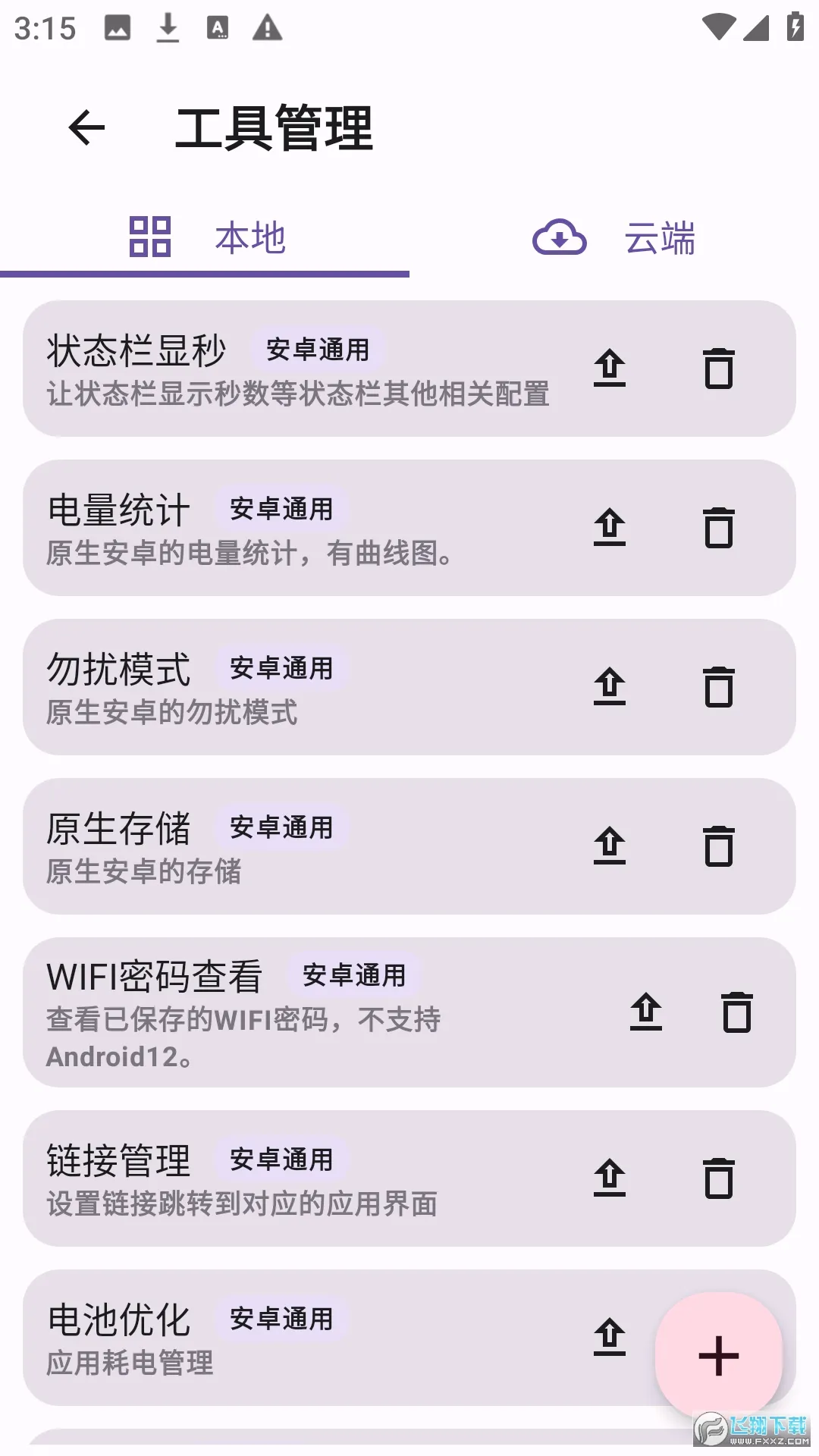Go back from 工具管理 page
The width and height of the screenshot is (819, 1456).
pos(86,127)
